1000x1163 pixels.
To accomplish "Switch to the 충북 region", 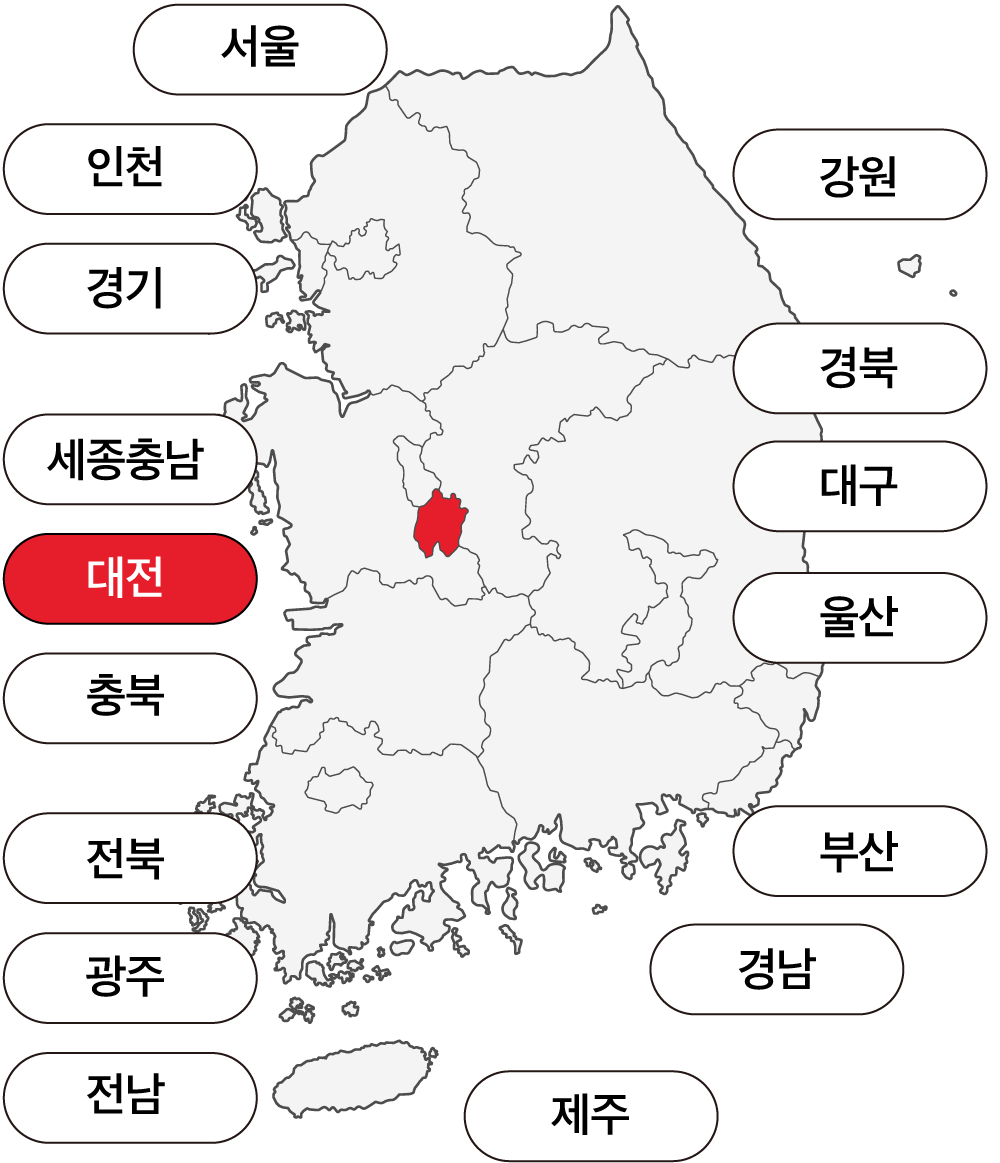I will pyautogui.click(x=130, y=698).
